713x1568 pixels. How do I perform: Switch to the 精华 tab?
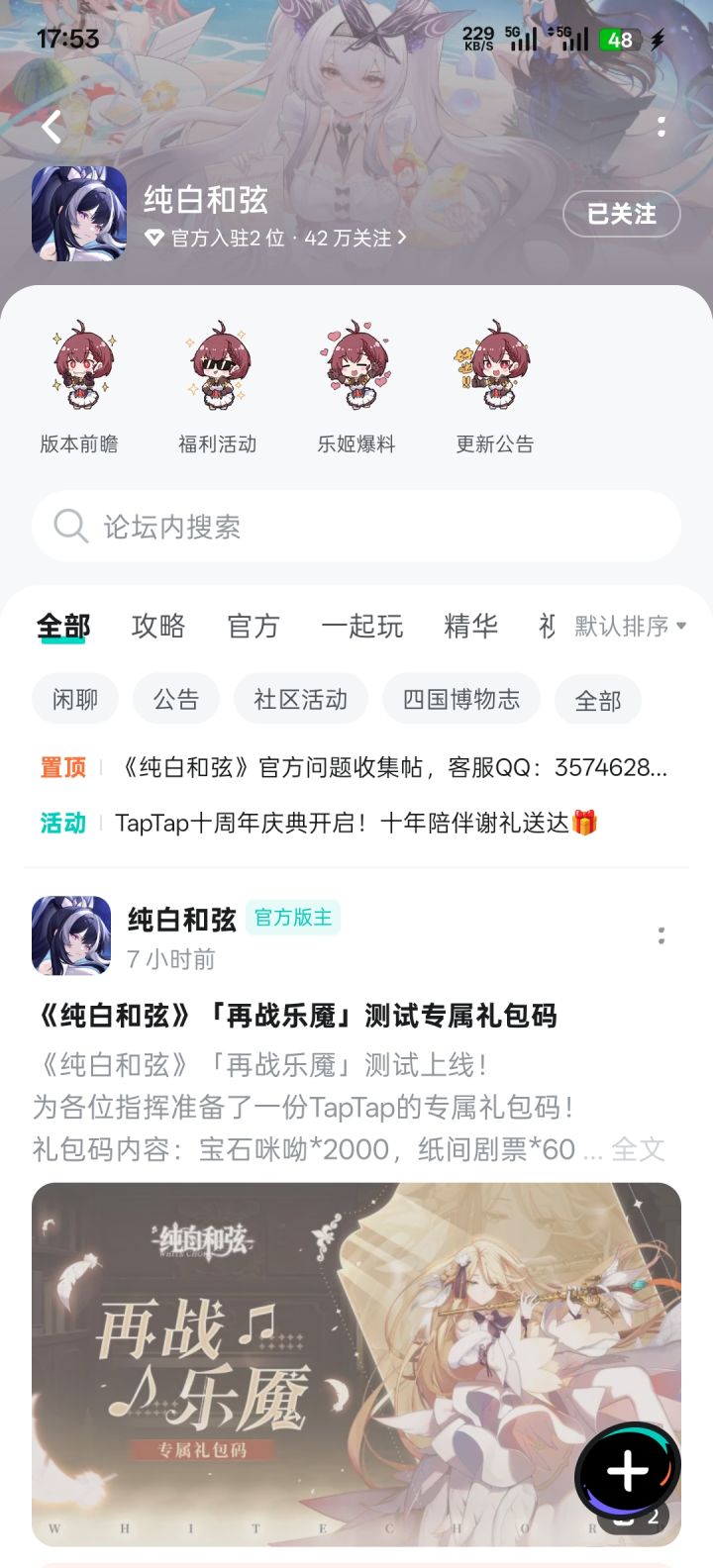[470, 625]
